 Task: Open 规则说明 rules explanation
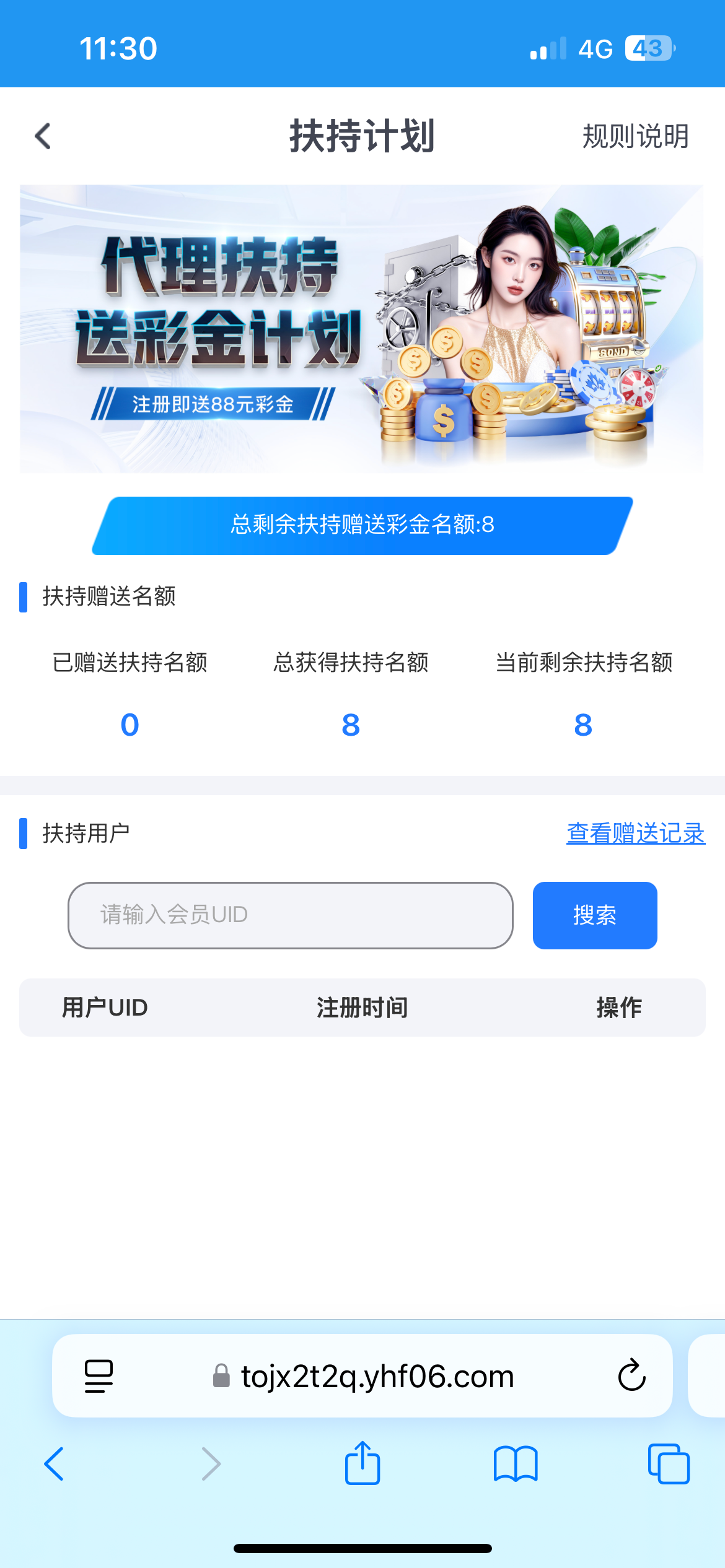635,136
